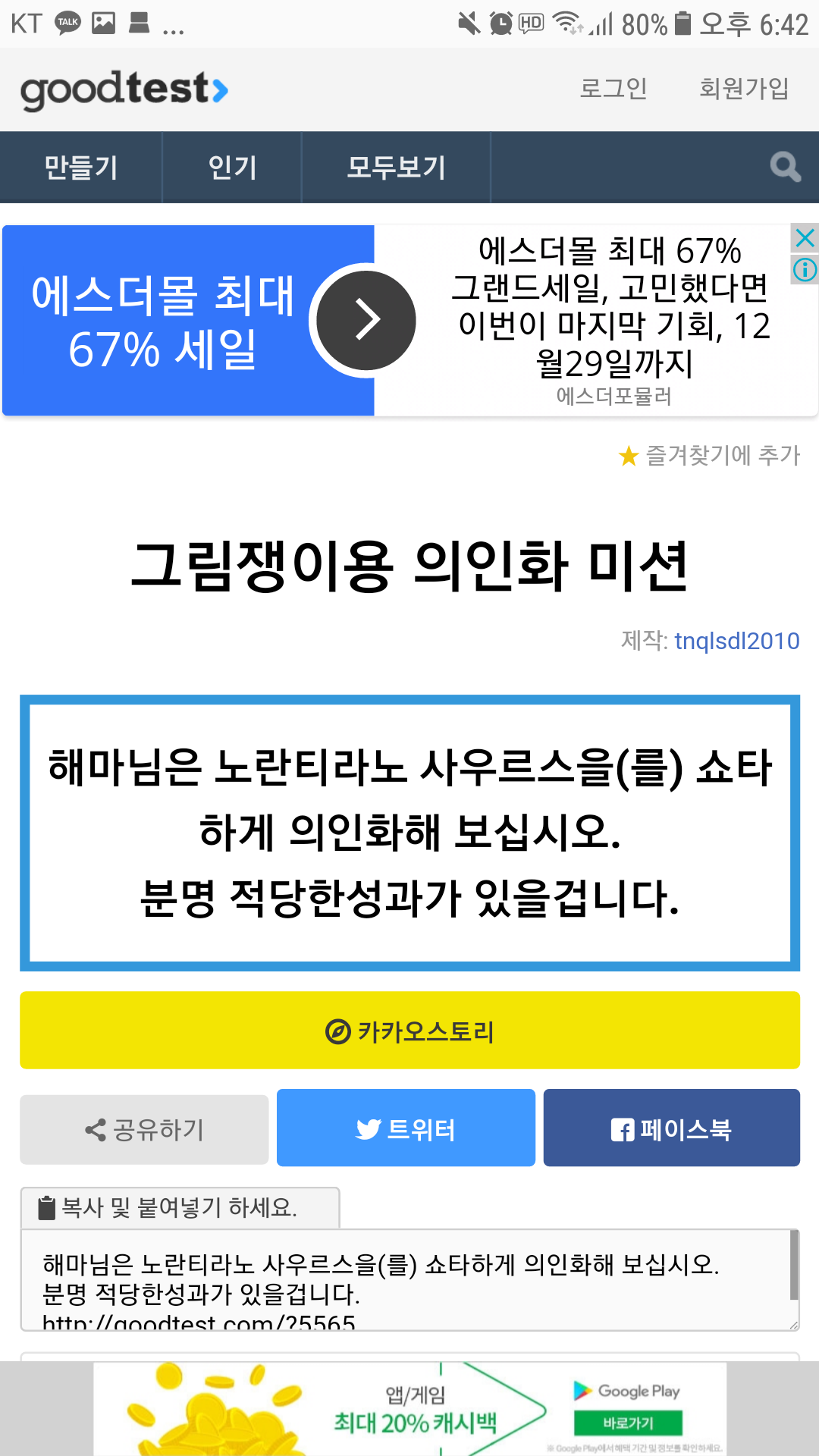
Task: Tap the 공유하기 share button
Action: 144,1129
